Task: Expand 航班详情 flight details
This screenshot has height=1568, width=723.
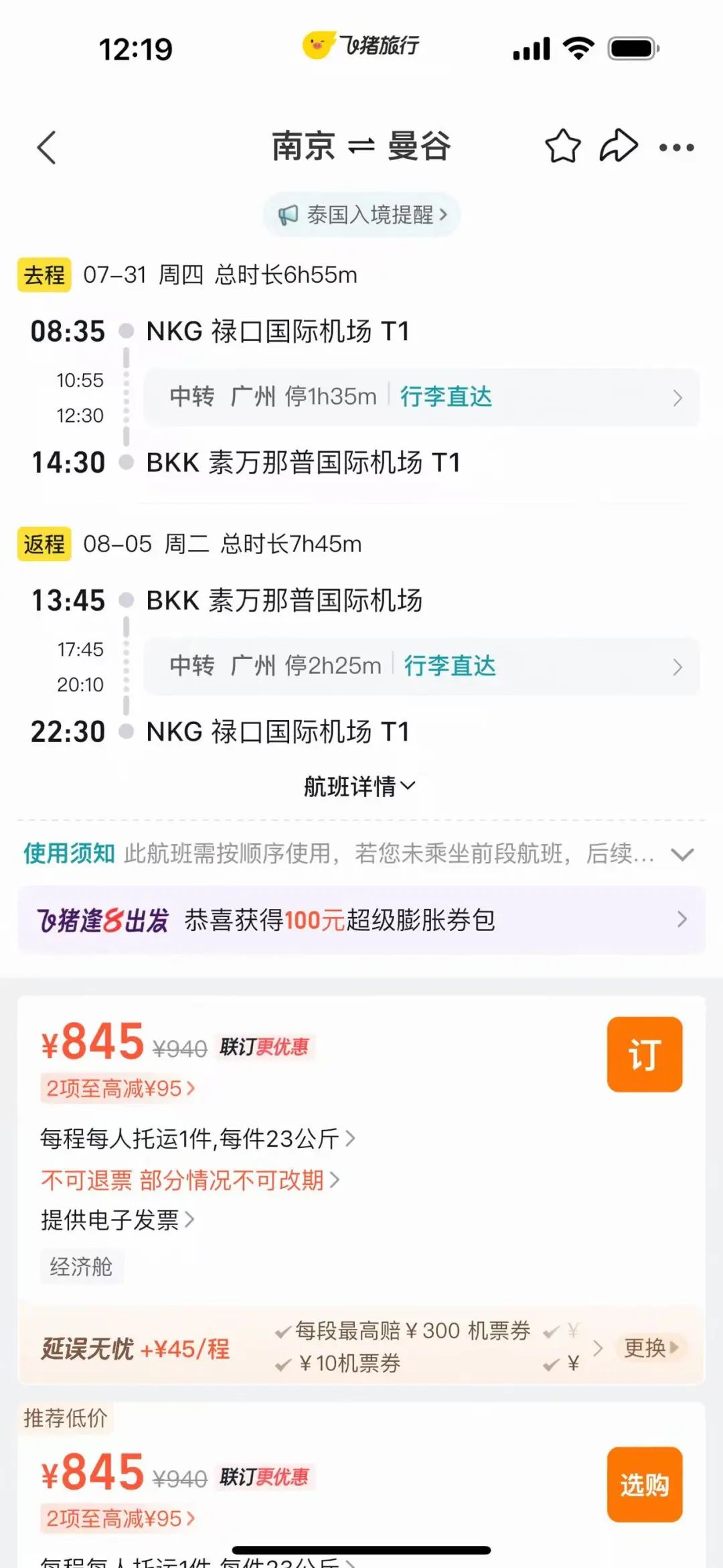Action: pyautogui.click(x=360, y=786)
